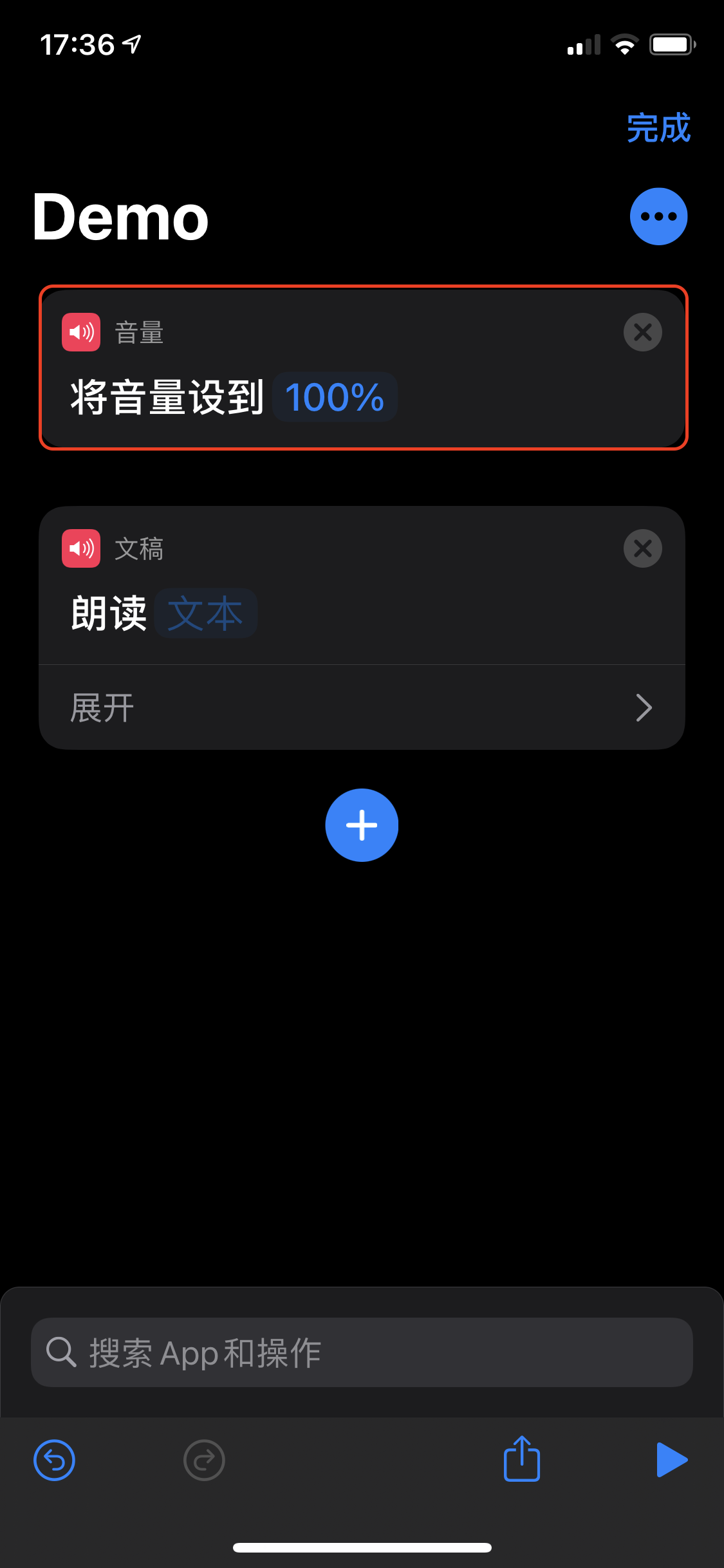Screen dimensions: 724x1568
Task: Open the Demo shortcut options menu
Action: pos(658,216)
